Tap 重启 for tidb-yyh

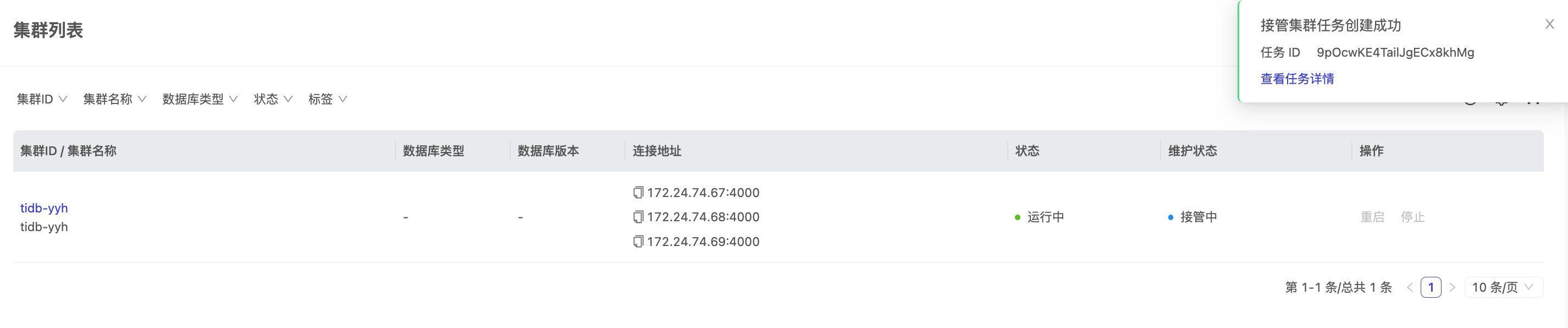(x=1372, y=217)
